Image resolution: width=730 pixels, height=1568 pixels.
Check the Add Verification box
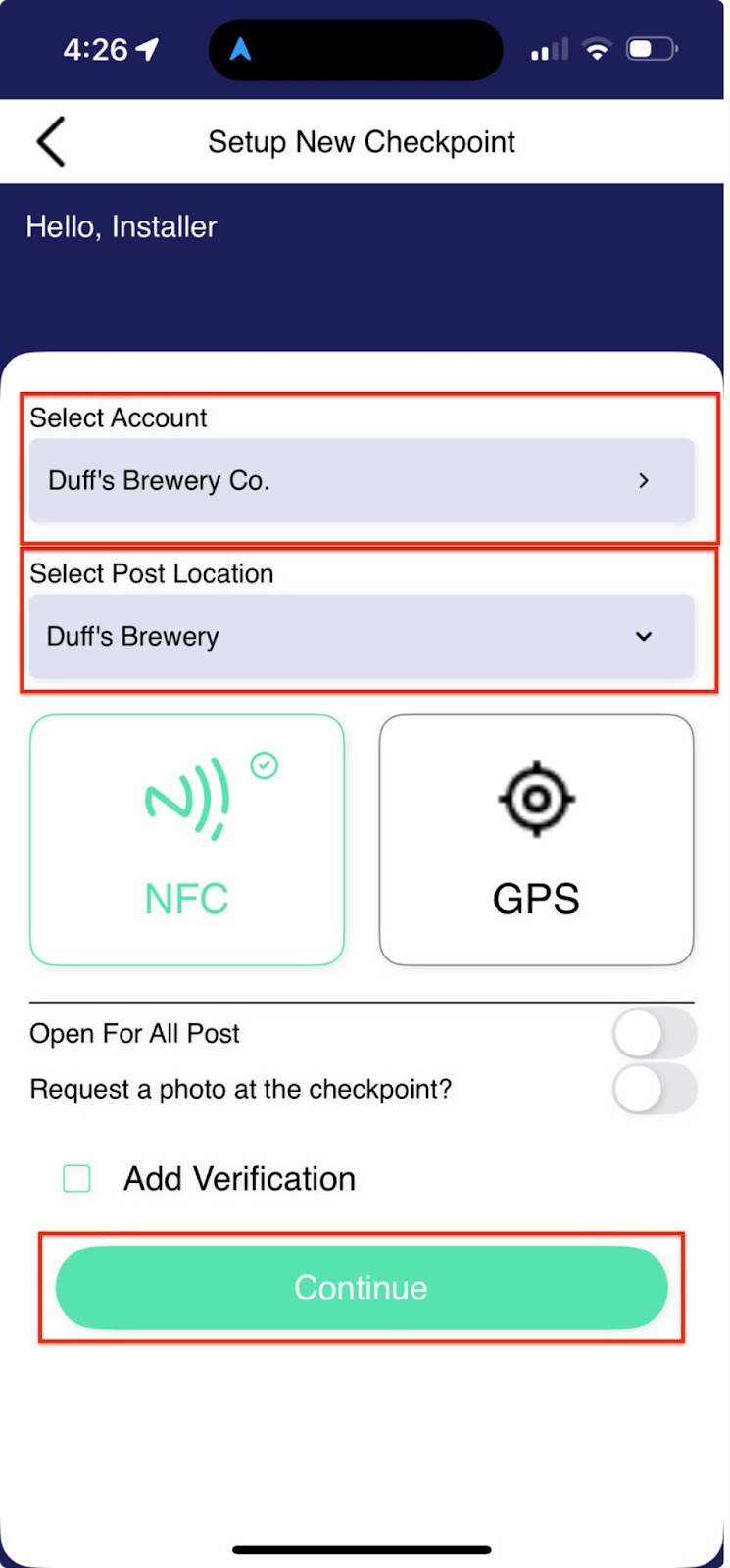pyautogui.click(x=77, y=1178)
